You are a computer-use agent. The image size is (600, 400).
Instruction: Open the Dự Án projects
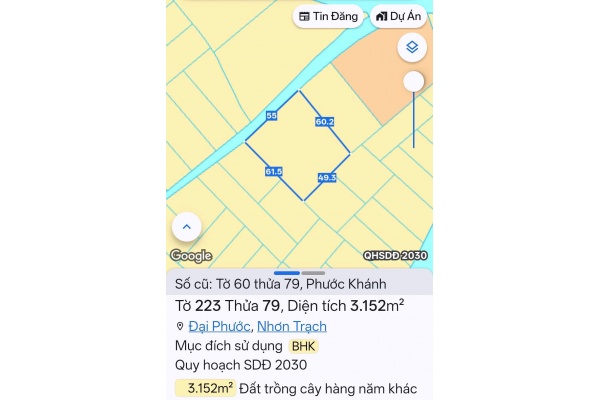point(398,17)
